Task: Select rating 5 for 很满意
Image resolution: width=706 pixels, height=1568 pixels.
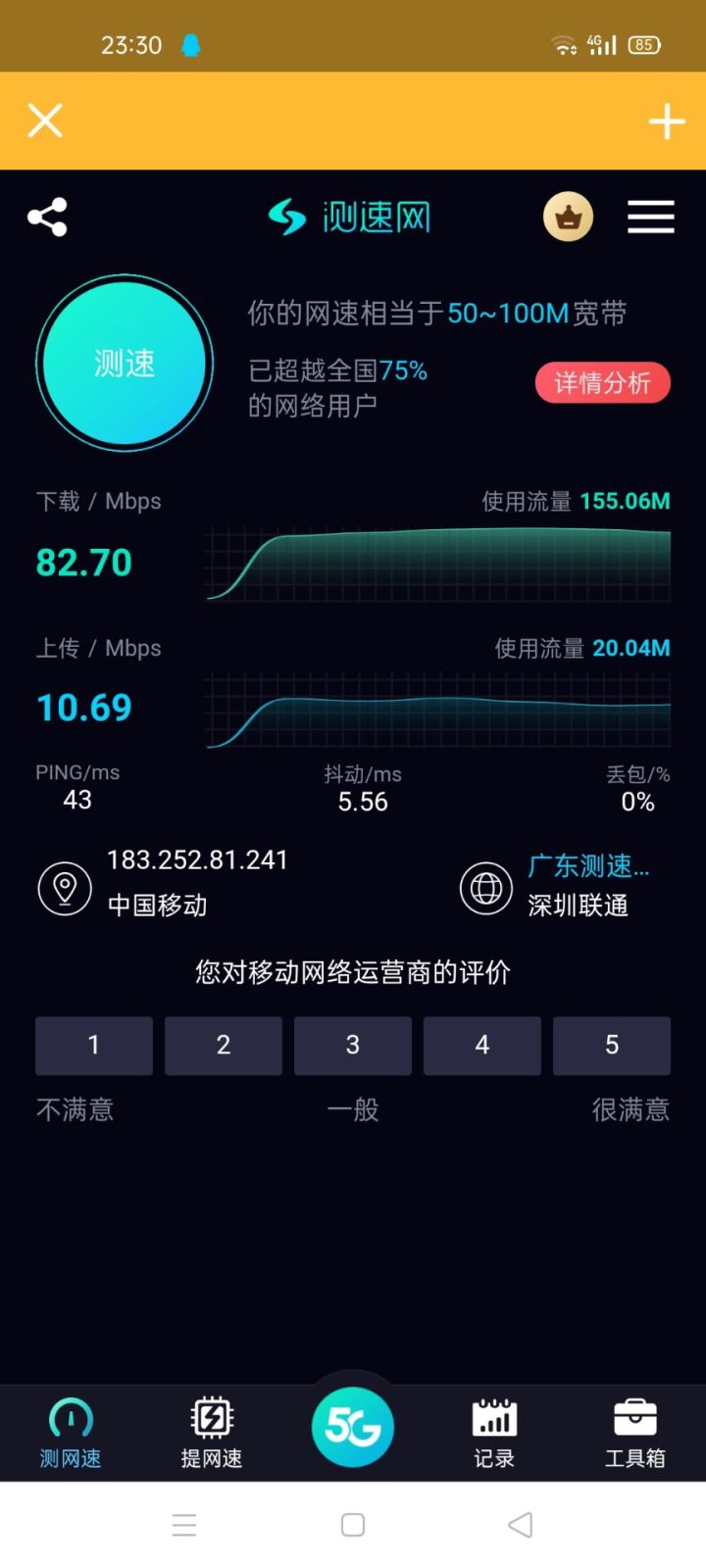Action: 611,1046
